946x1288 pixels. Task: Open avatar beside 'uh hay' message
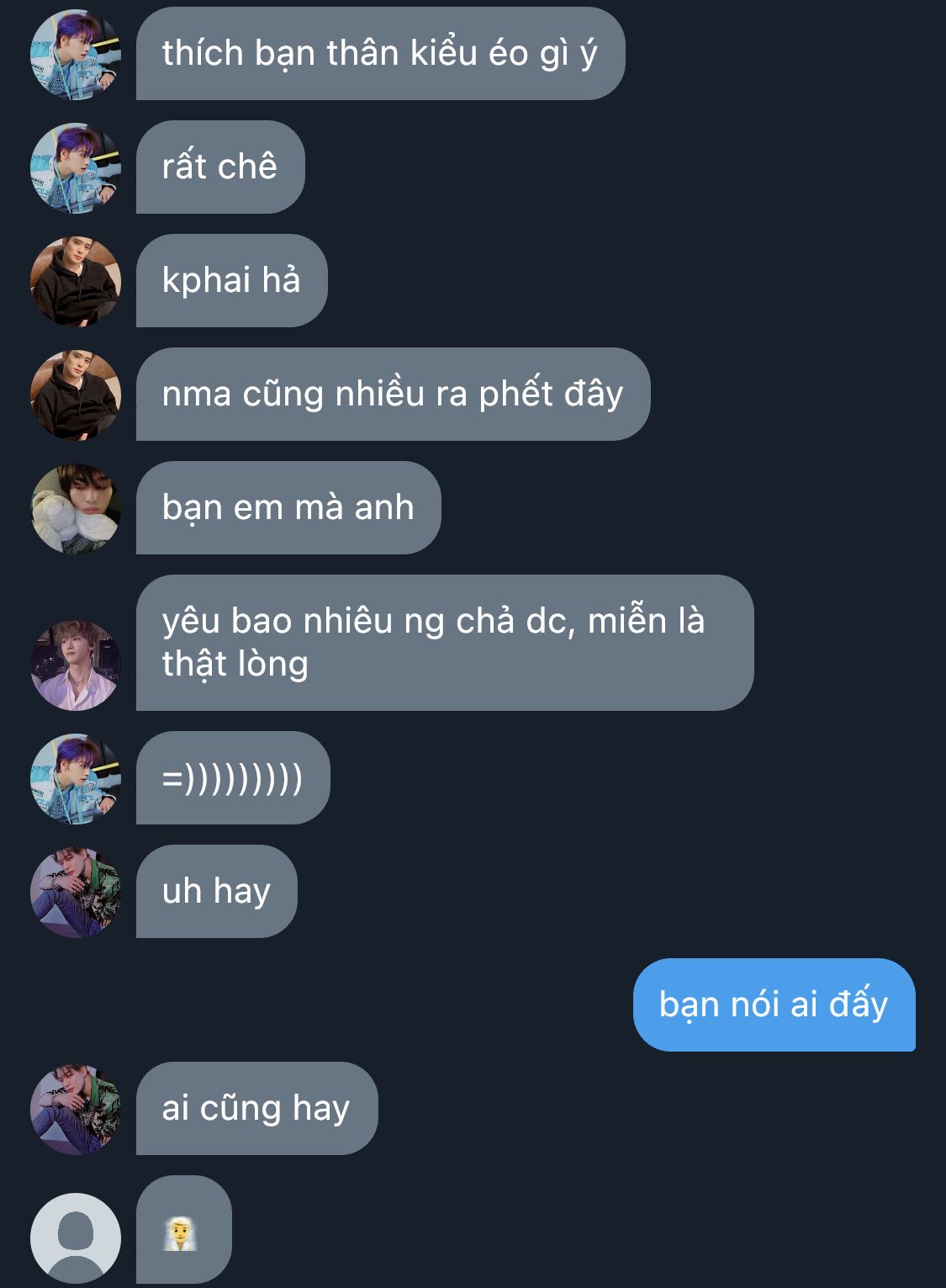pyautogui.click(x=76, y=892)
